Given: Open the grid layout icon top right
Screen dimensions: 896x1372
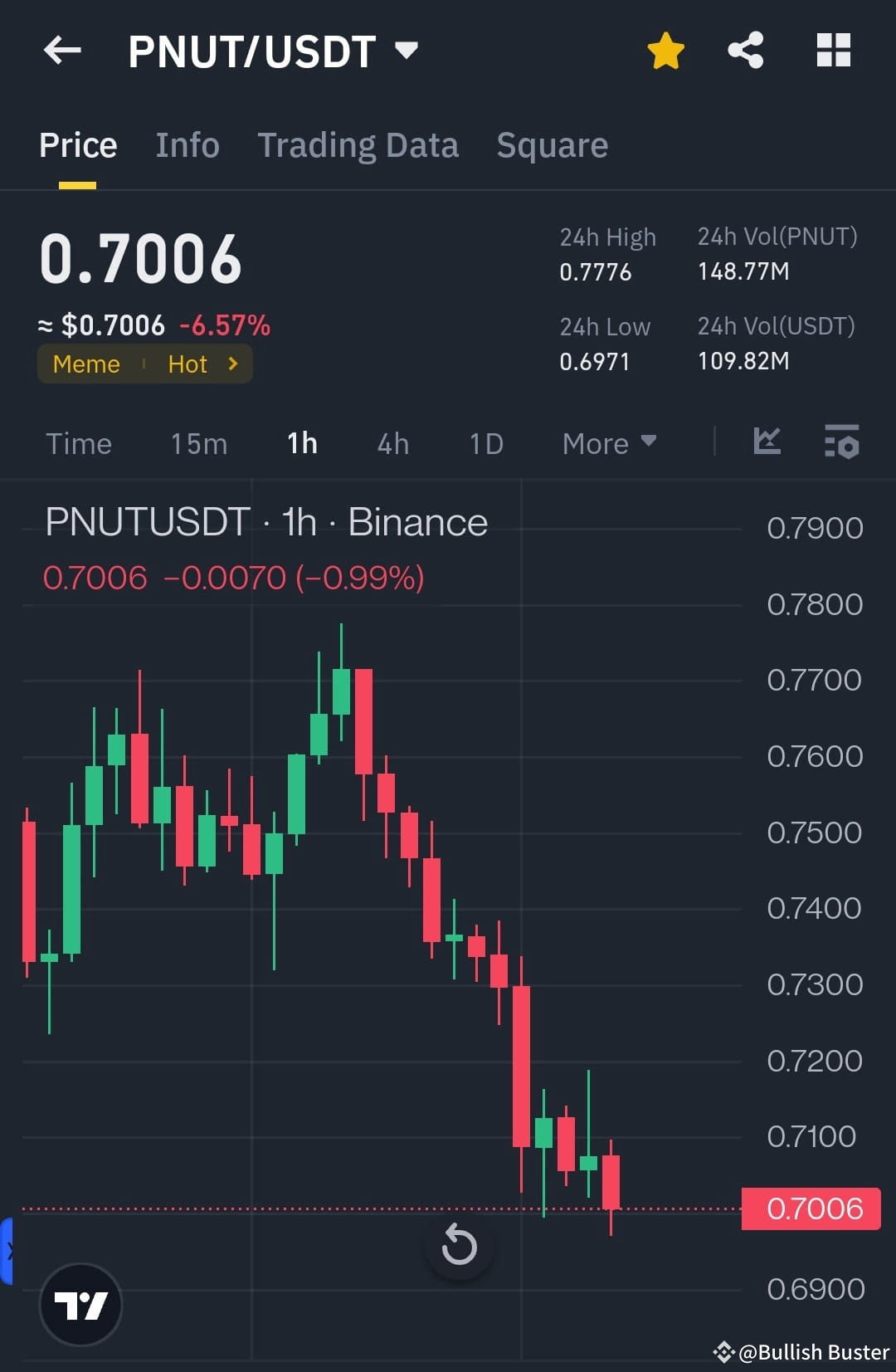Looking at the screenshot, I should coord(833,50).
